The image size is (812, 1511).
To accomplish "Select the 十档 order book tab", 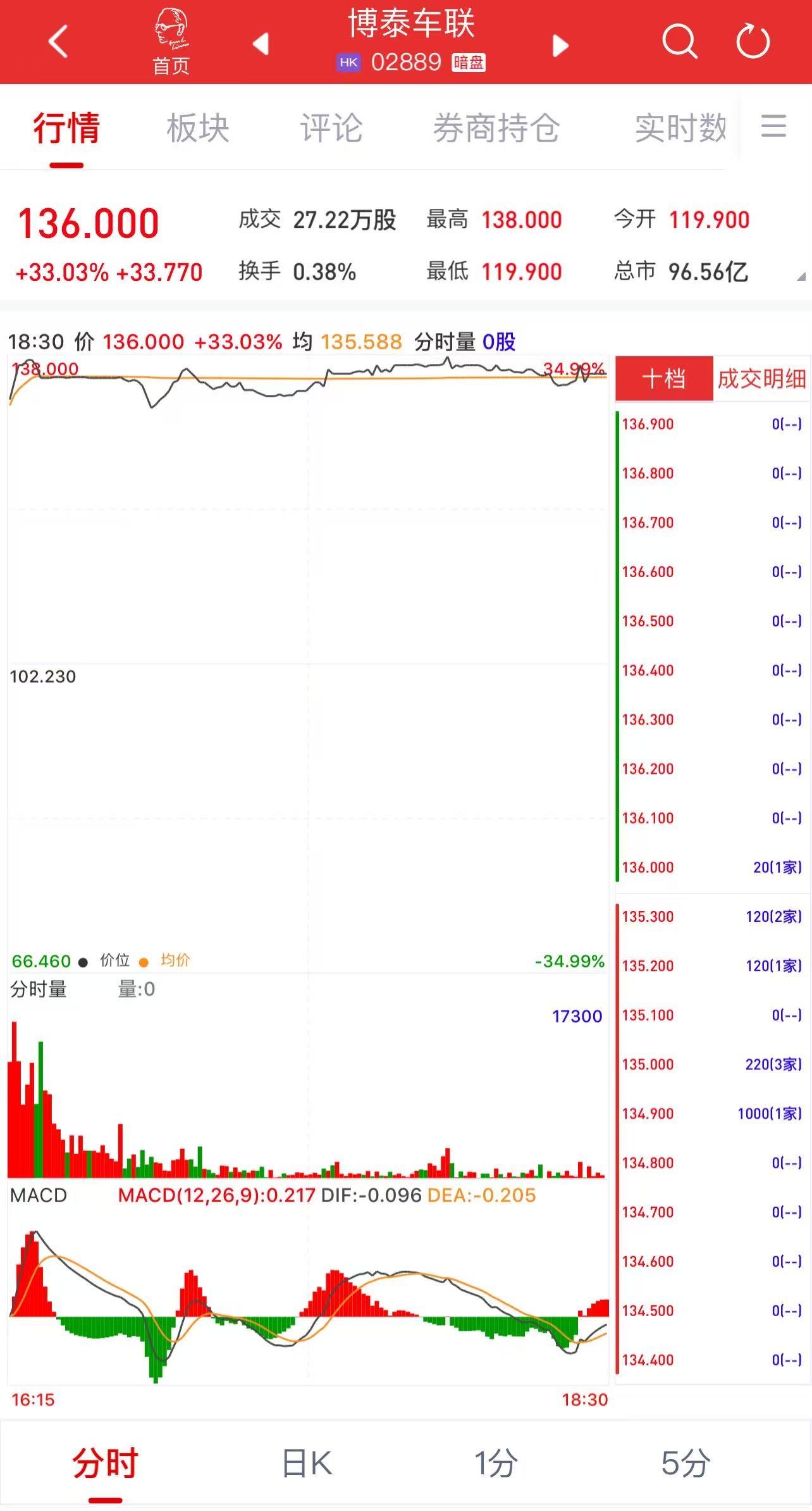I will (x=664, y=378).
